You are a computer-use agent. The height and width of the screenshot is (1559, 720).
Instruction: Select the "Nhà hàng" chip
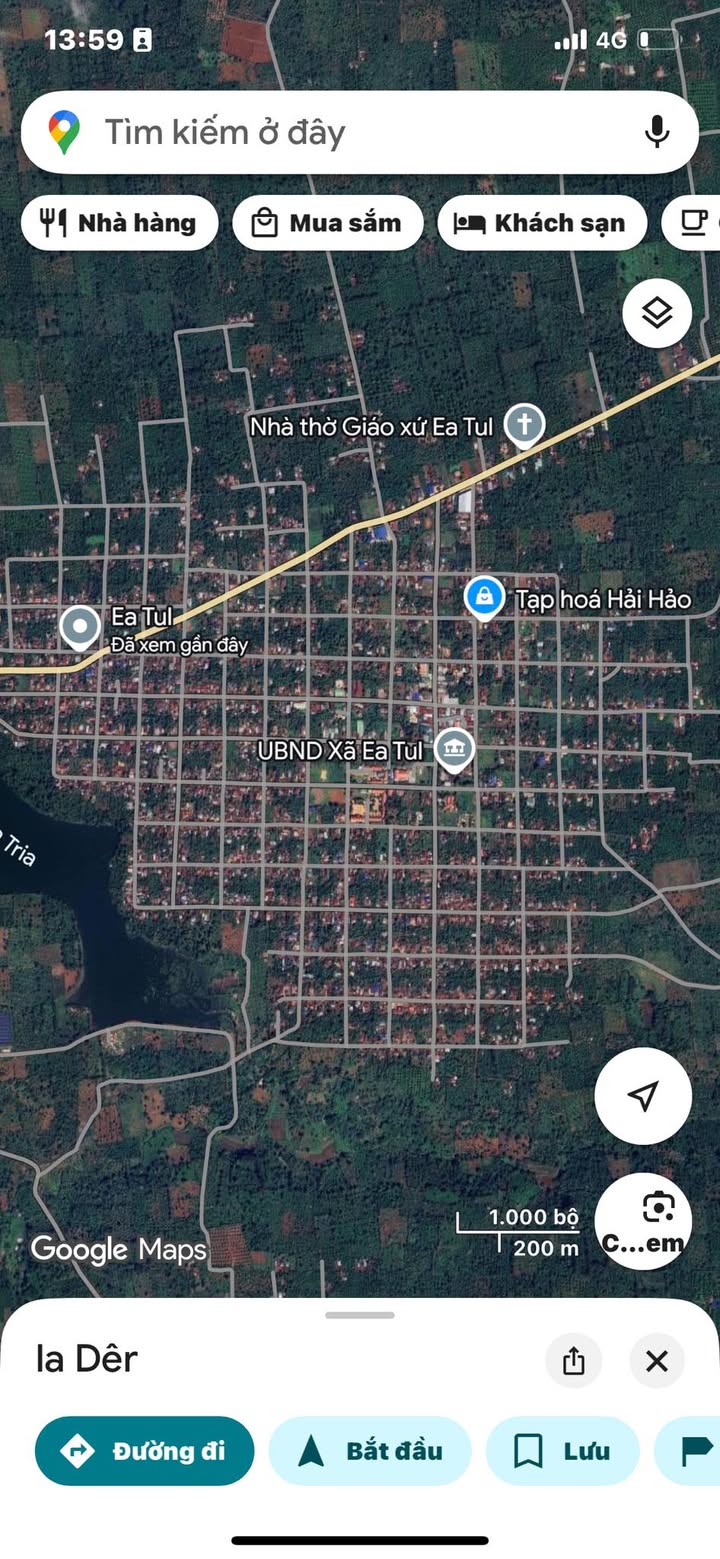point(120,222)
